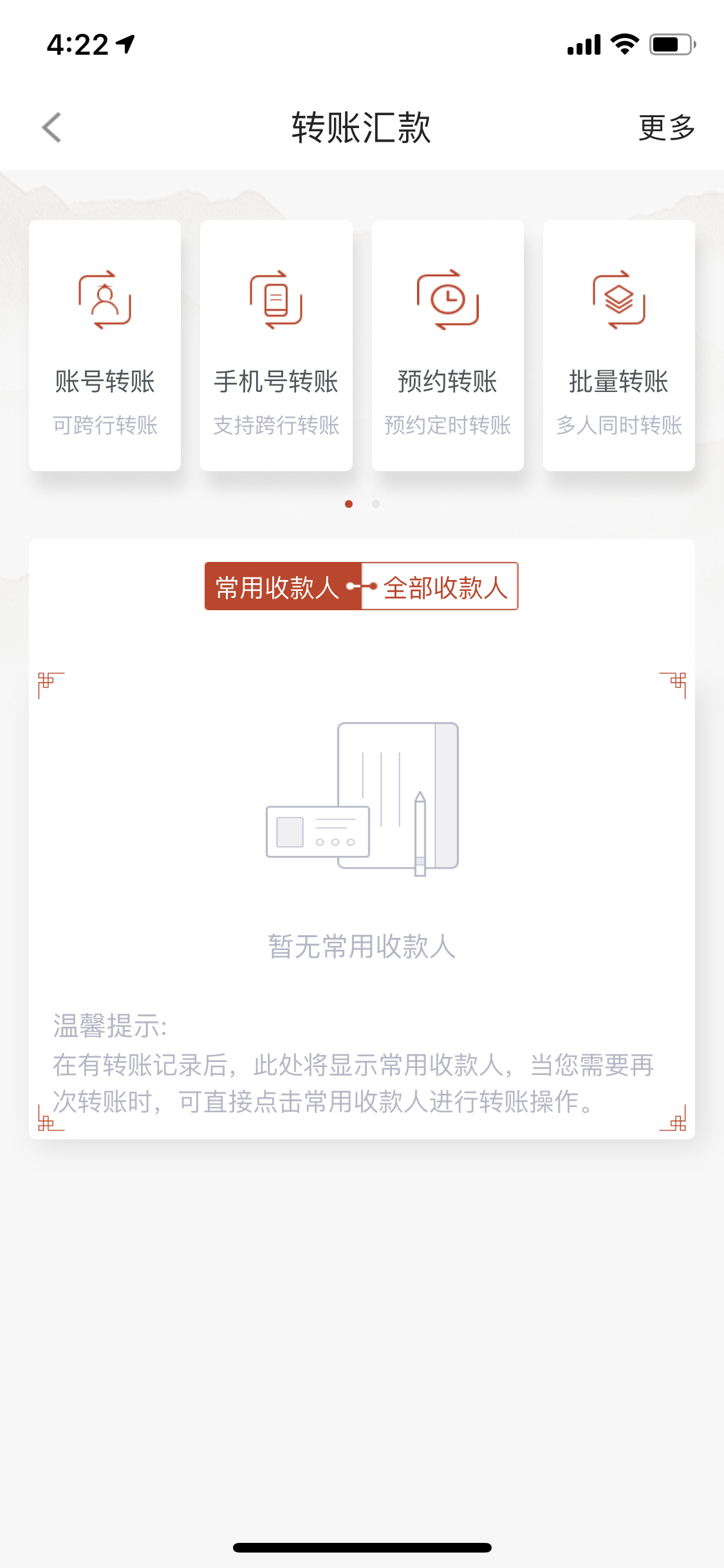This screenshot has width=724, height=1568.
Task: Go back from the 转账汇款 page
Action: coord(51,127)
